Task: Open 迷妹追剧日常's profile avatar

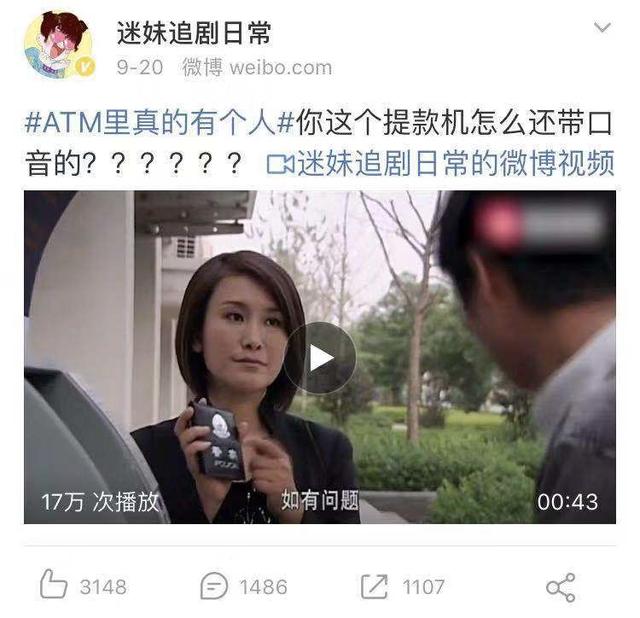Action: point(58,46)
